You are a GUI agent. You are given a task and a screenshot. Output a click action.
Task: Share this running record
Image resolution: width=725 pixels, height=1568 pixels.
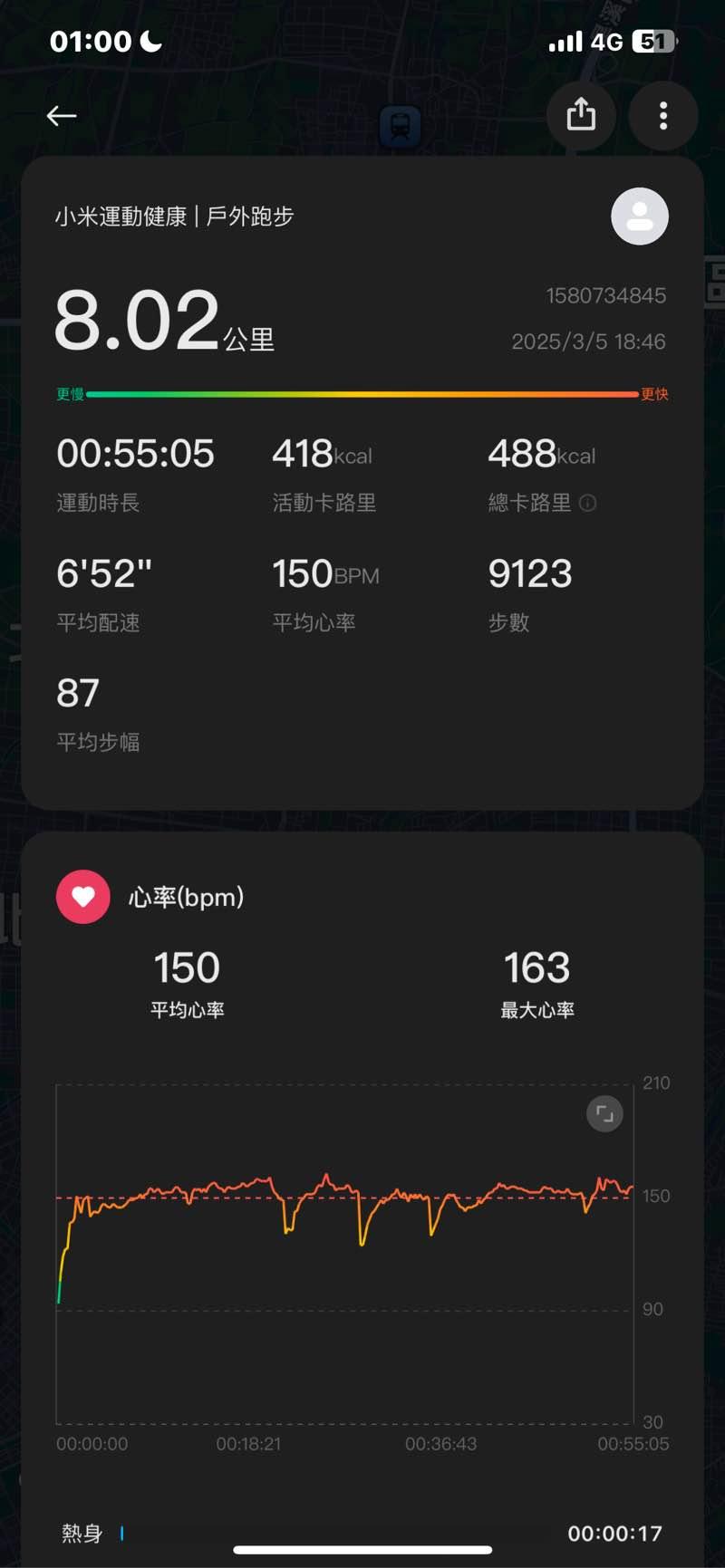[581, 115]
